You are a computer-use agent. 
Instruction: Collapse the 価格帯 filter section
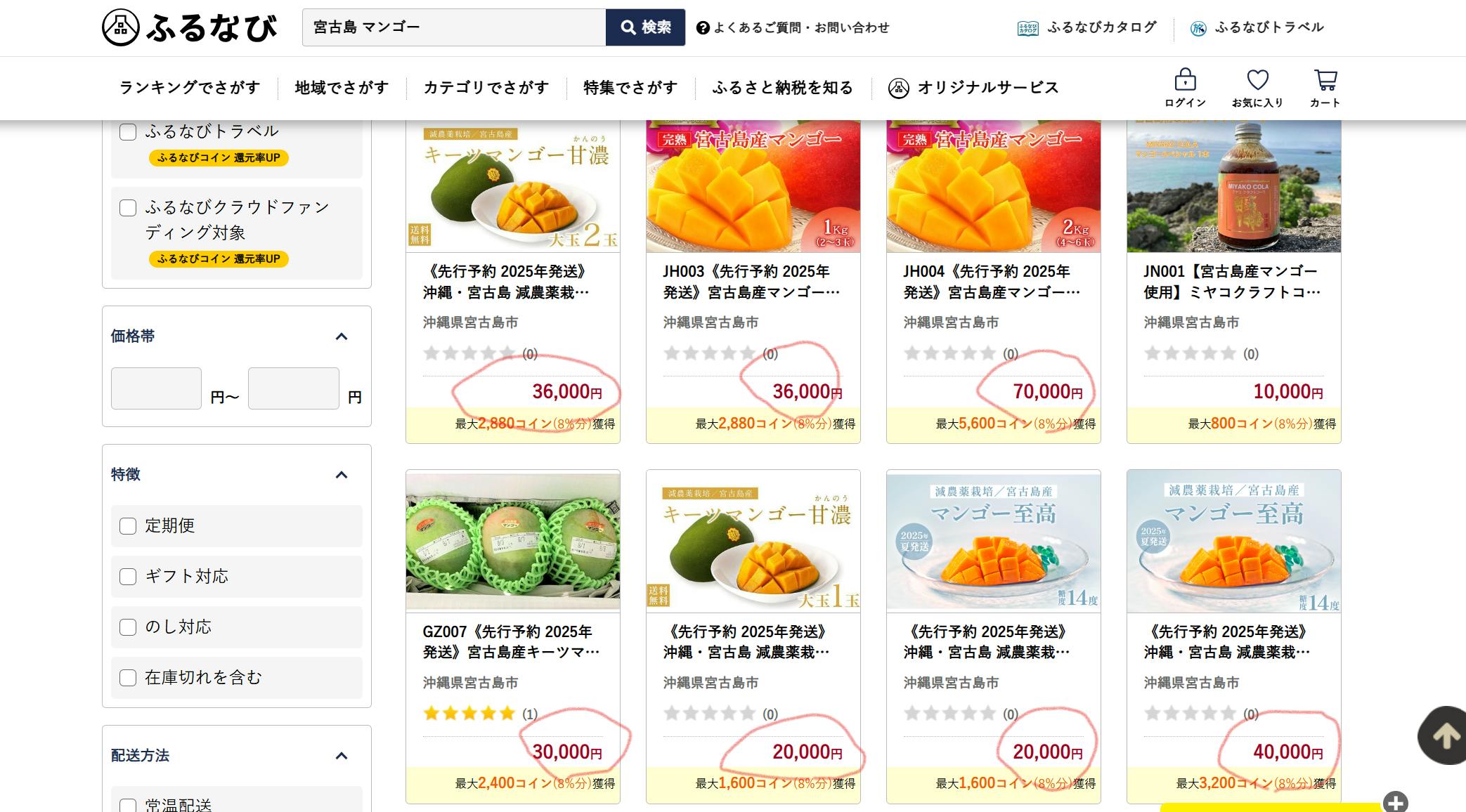point(342,336)
